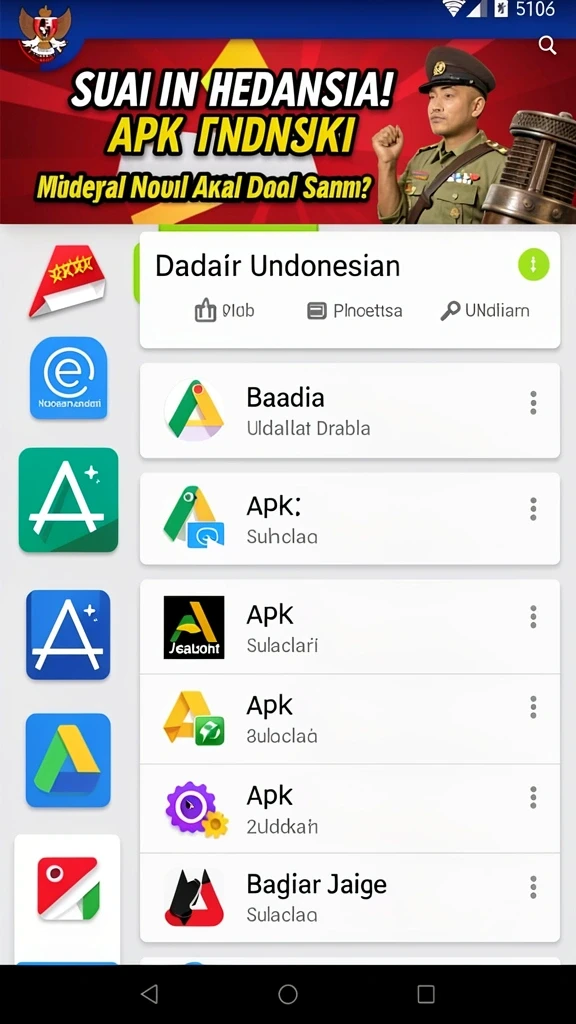
Task: Open the Apk: Suhclaa entry
Action: (350, 519)
